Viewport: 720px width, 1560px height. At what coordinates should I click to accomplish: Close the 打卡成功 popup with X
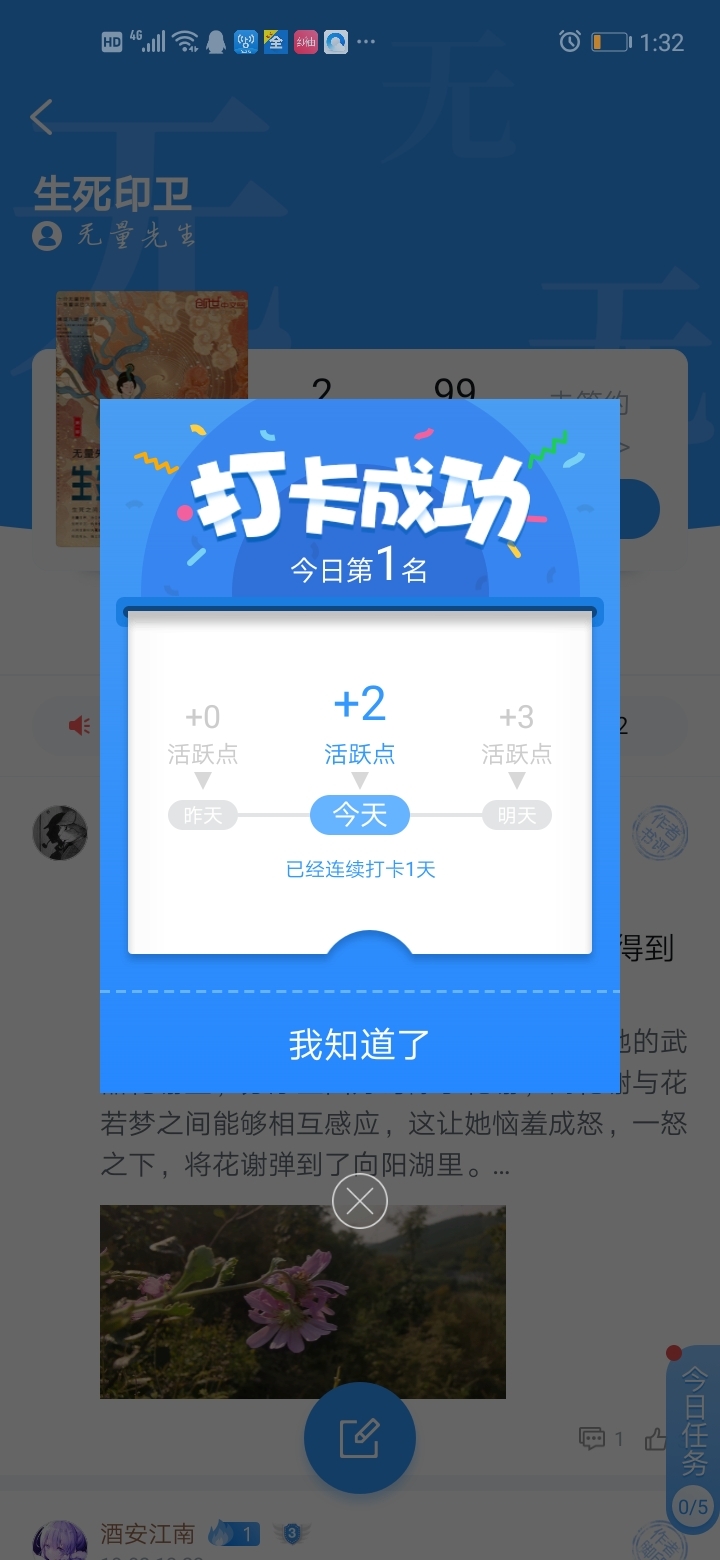point(360,1201)
